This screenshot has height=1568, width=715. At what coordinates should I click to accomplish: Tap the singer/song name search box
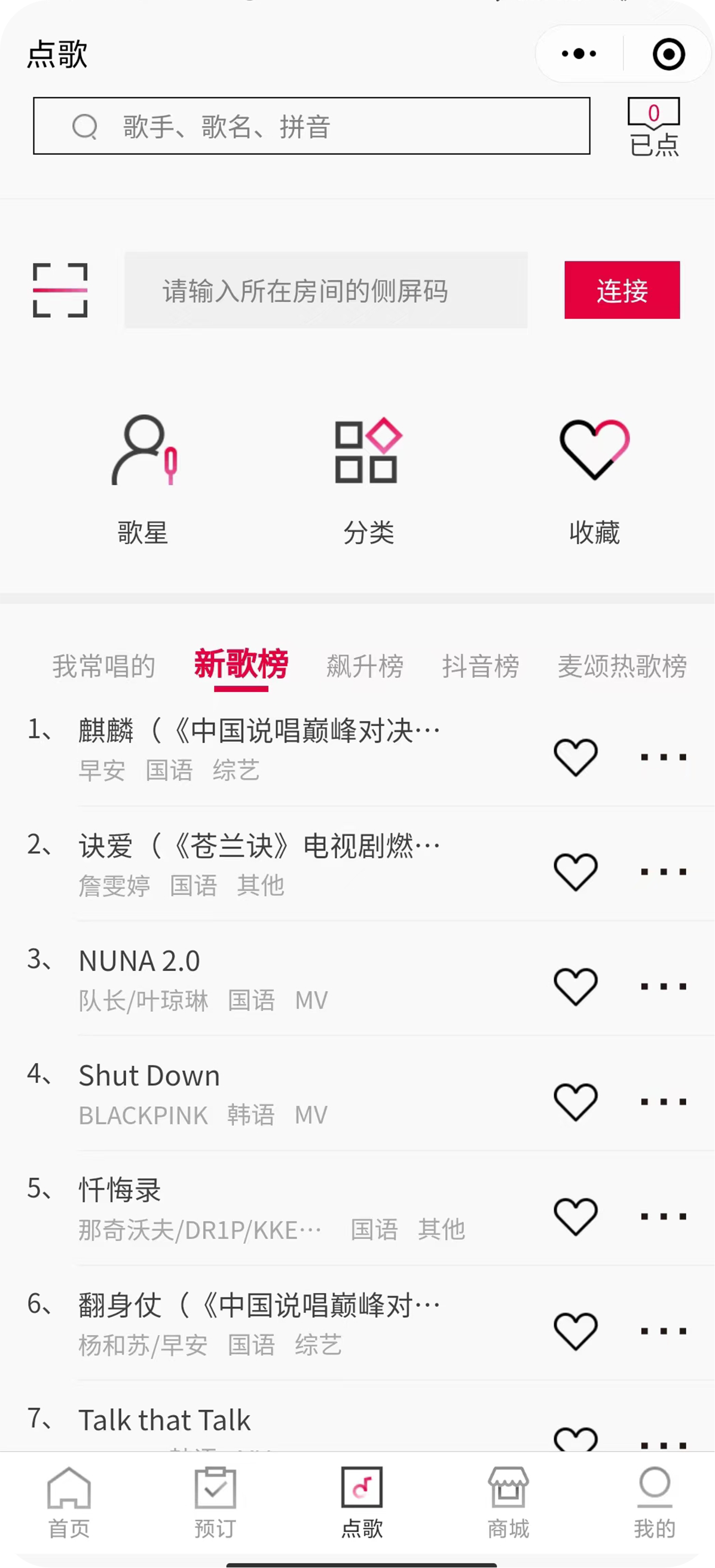tap(311, 126)
